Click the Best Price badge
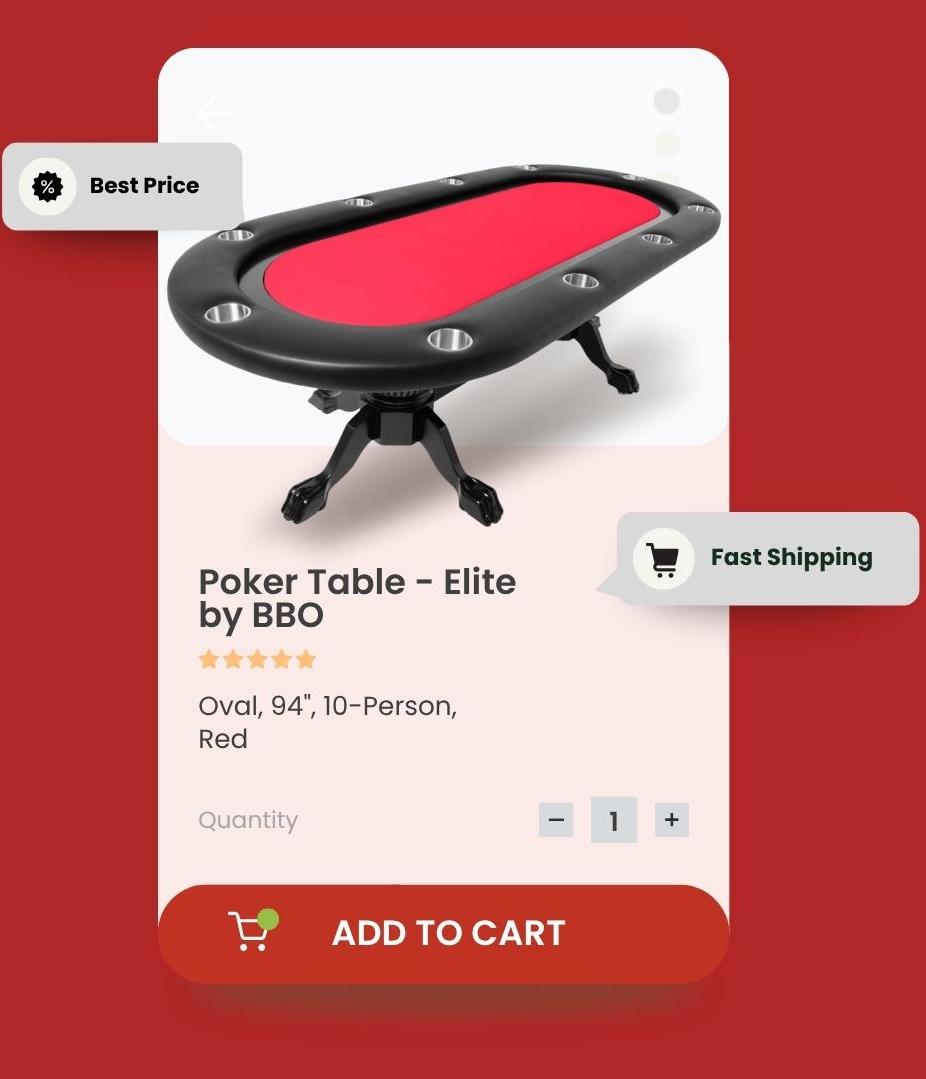This screenshot has width=926, height=1079. [122, 186]
